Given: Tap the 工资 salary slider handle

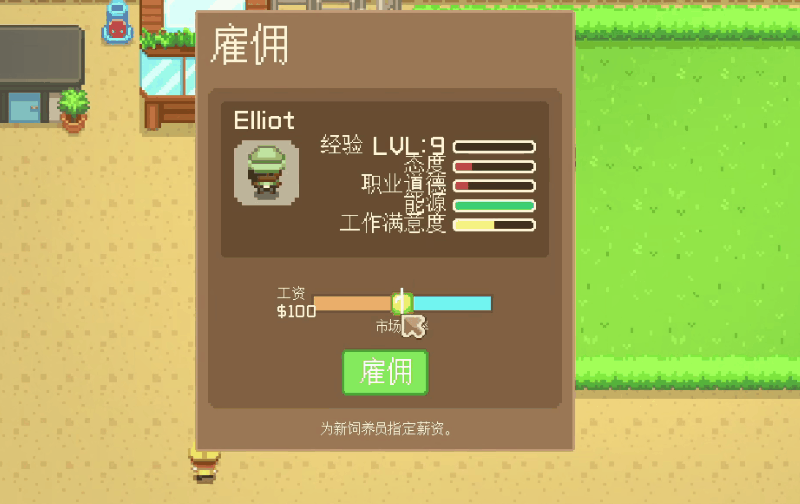Looking at the screenshot, I should pos(402,302).
